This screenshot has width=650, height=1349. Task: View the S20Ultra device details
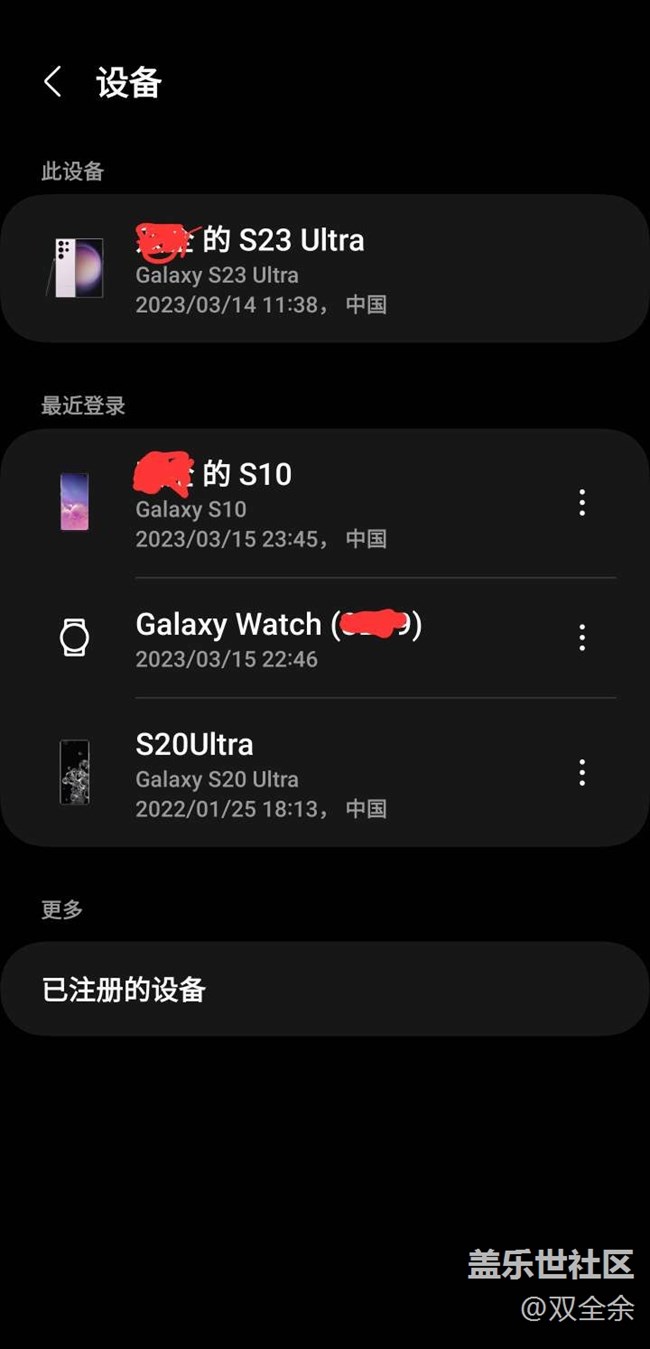(300, 773)
